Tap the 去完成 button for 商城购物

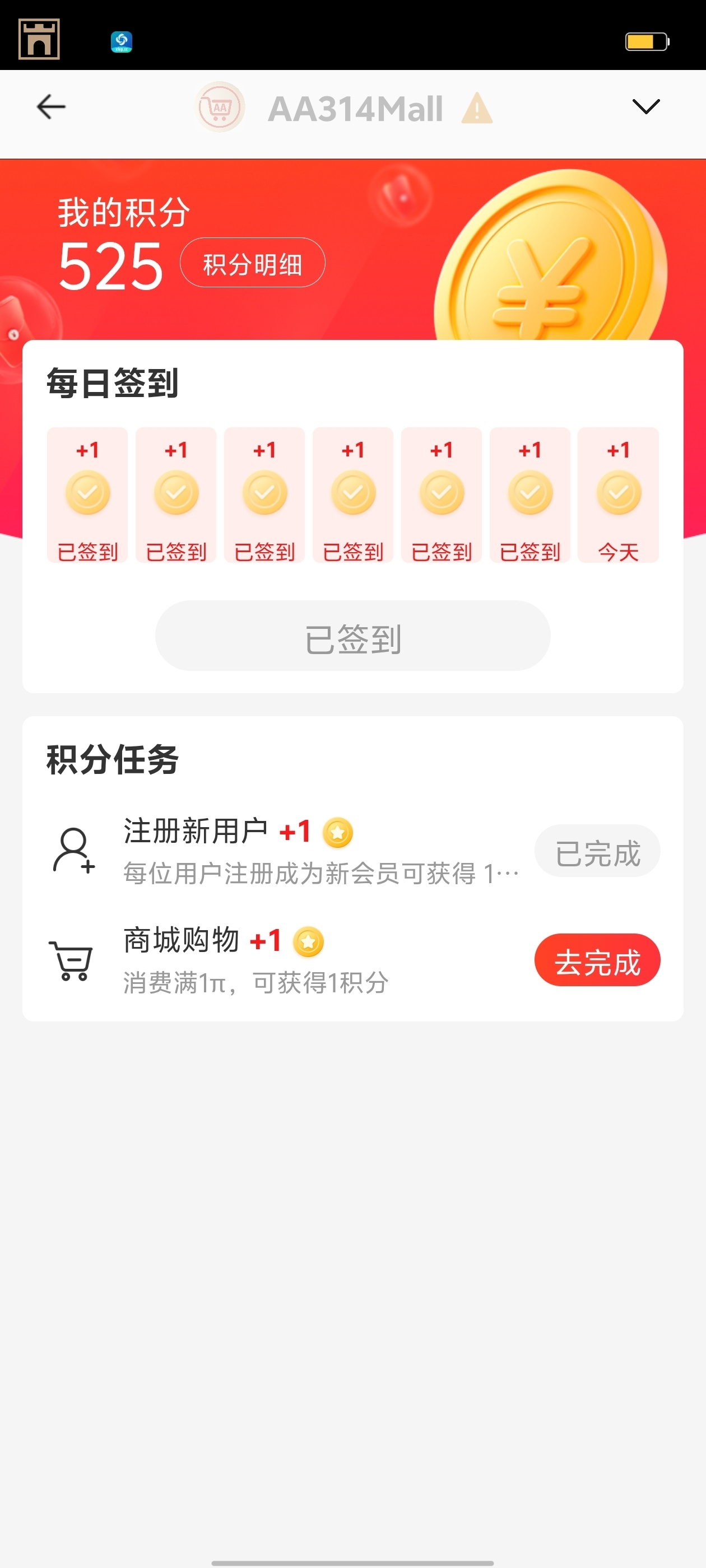point(597,960)
